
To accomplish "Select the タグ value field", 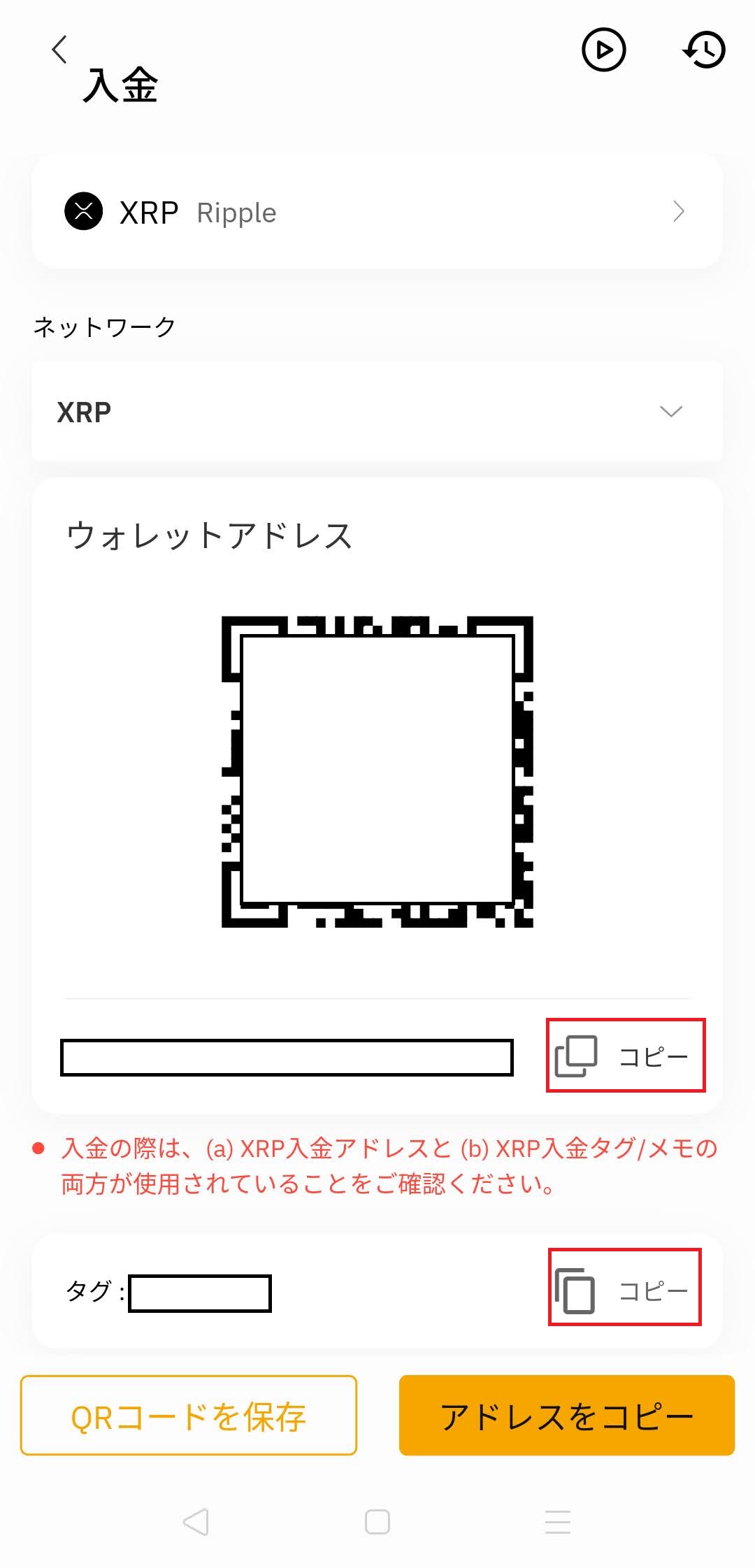I will coord(199,1293).
